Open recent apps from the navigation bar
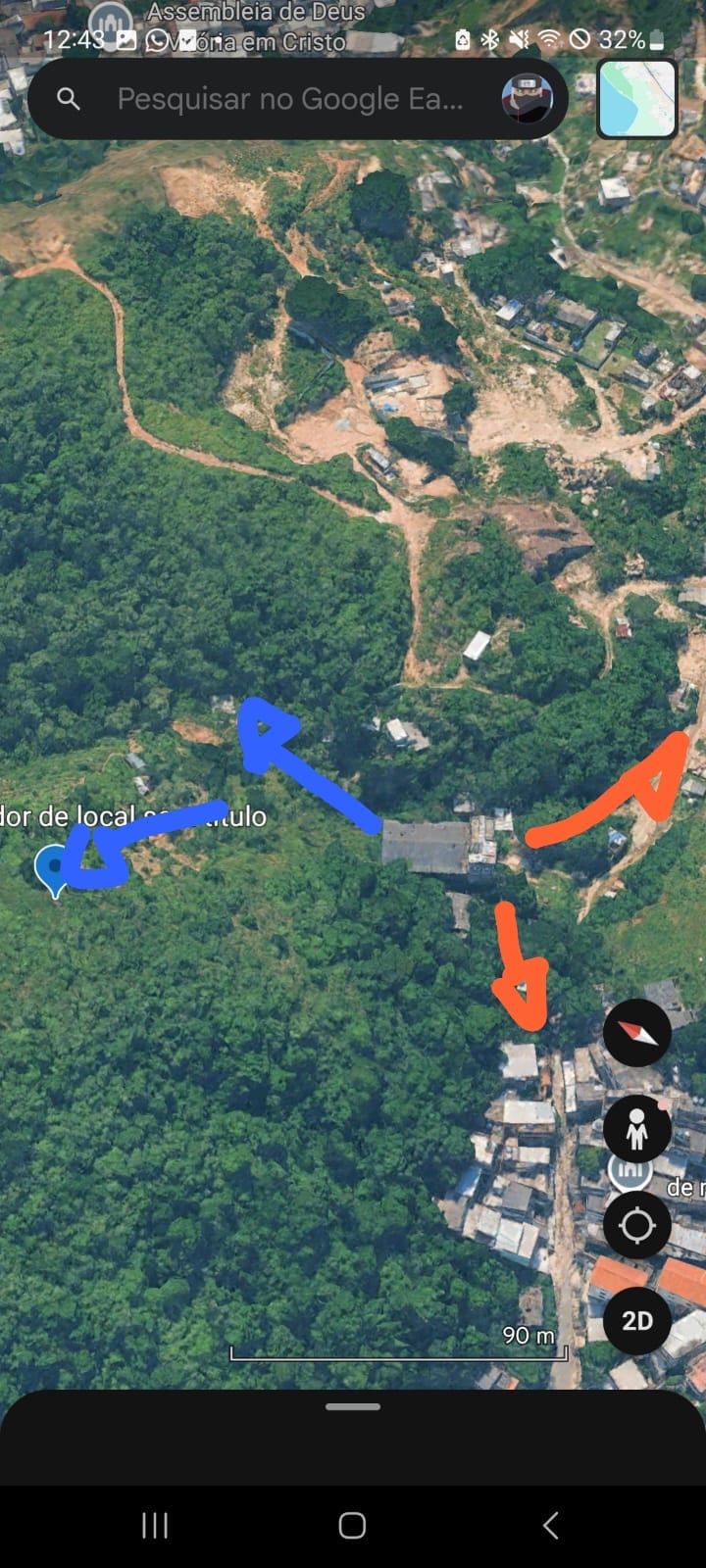This screenshot has height=1568, width=706. [x=155, y=1525]
